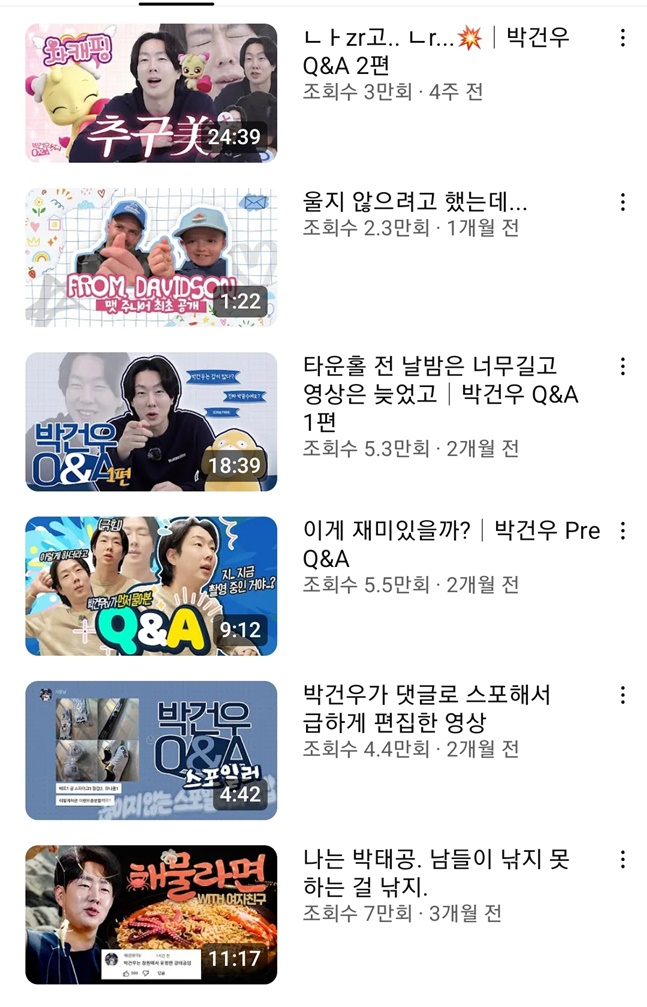This screenshot has height=1007, width=647.
Task: Play the 울지 않으려고 했는데 video
Action: click(x=151, y=257)
